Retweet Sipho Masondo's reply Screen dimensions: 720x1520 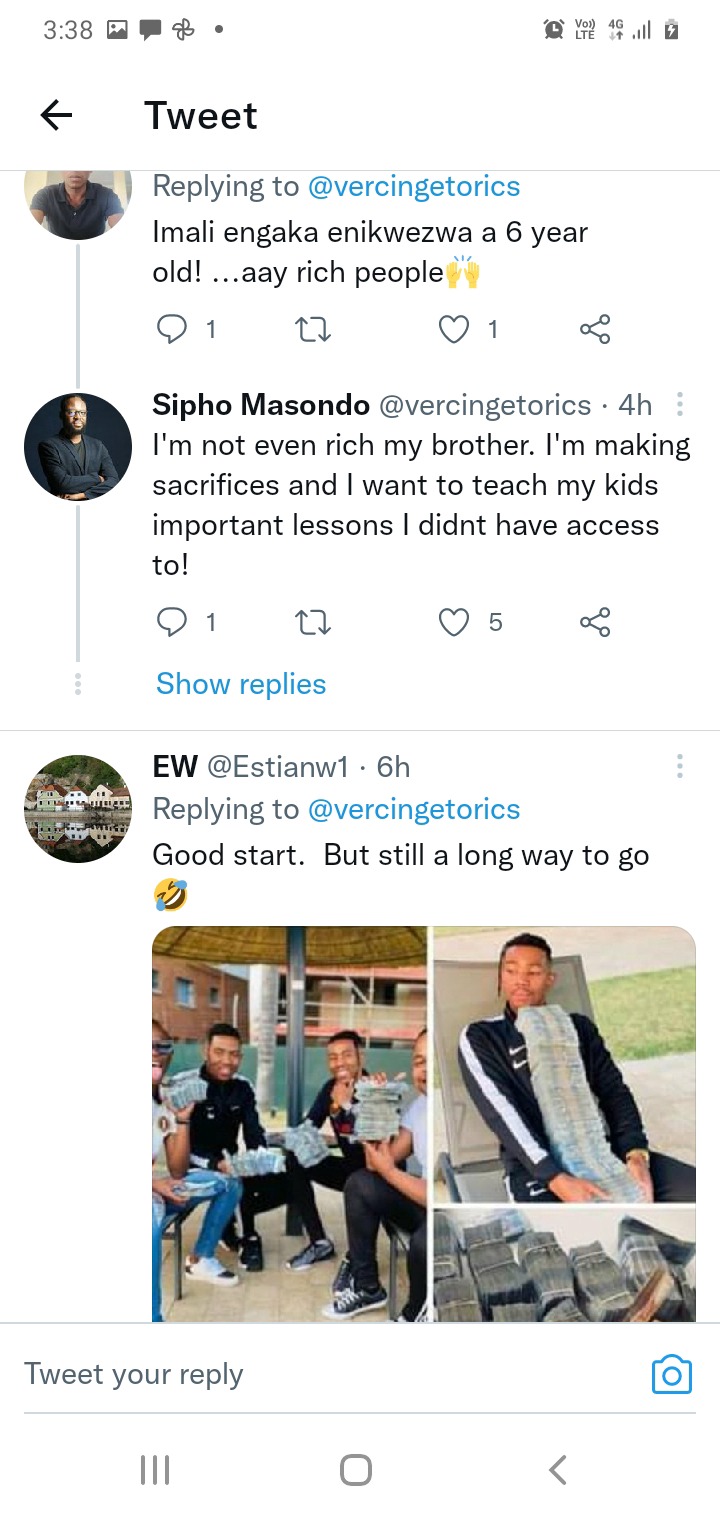[314, 623]
